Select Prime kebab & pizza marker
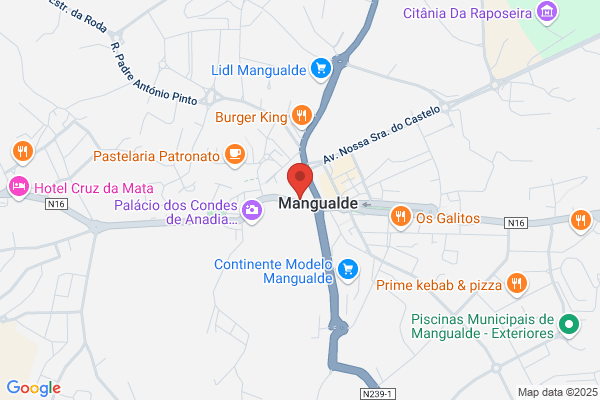The height and width of the screenshot is (400, 600). click(x=517, y=284)
